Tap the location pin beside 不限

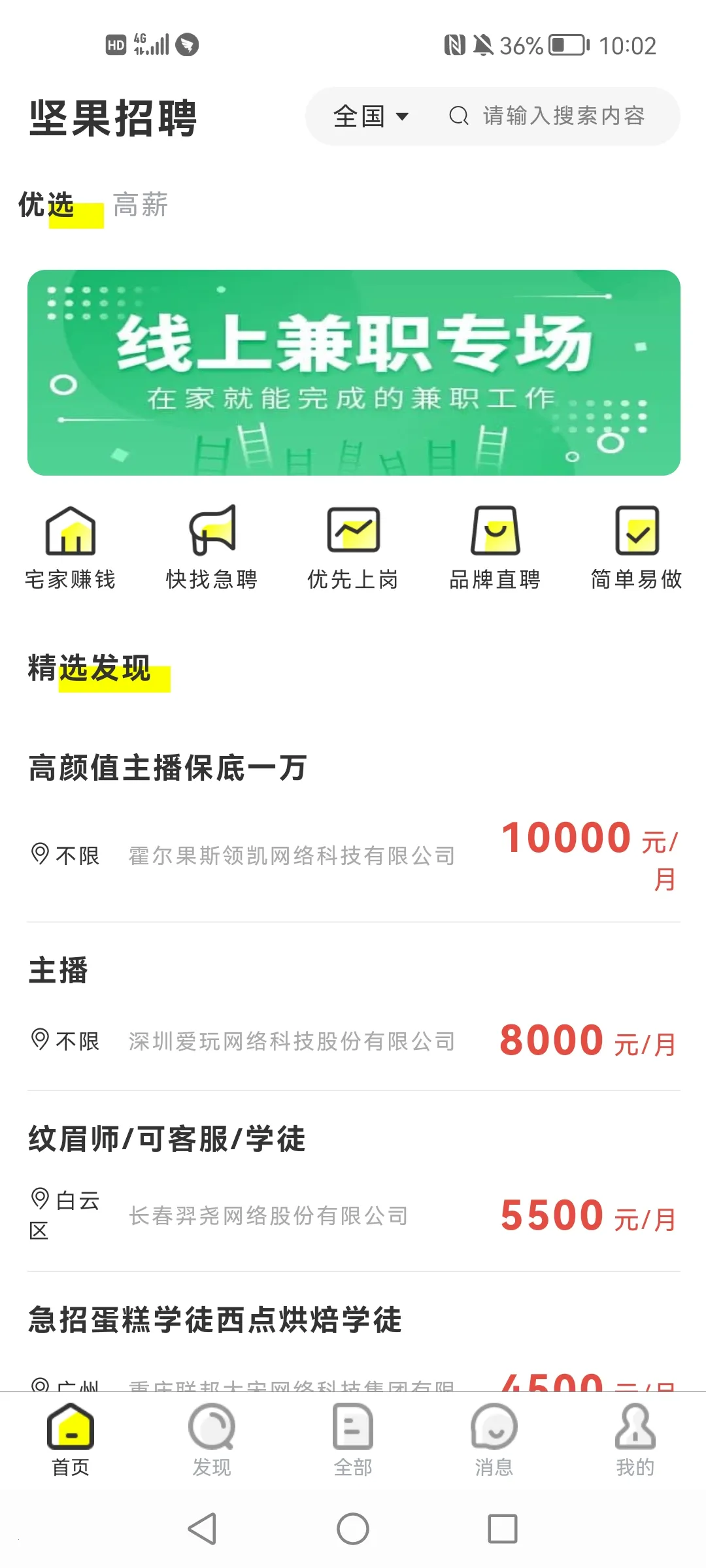(39, 853)
